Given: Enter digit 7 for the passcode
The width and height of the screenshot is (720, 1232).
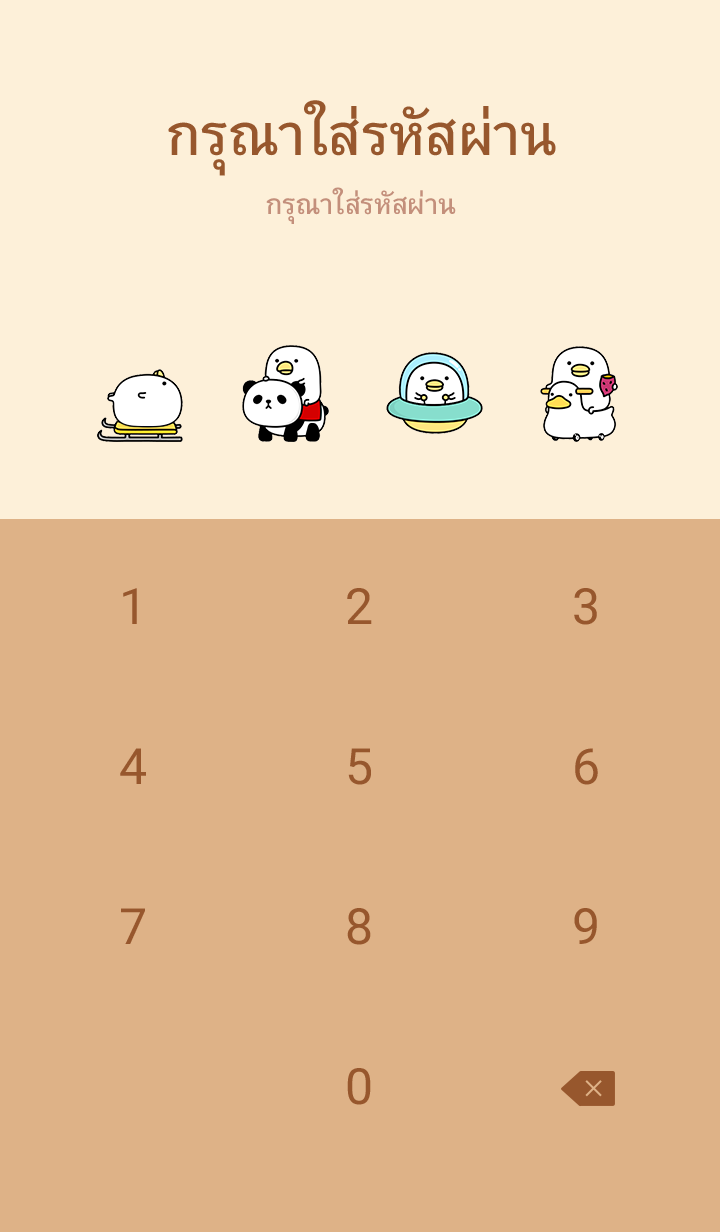Looking at the screenshot, I should pyautogui.click(x=132, y=927).
